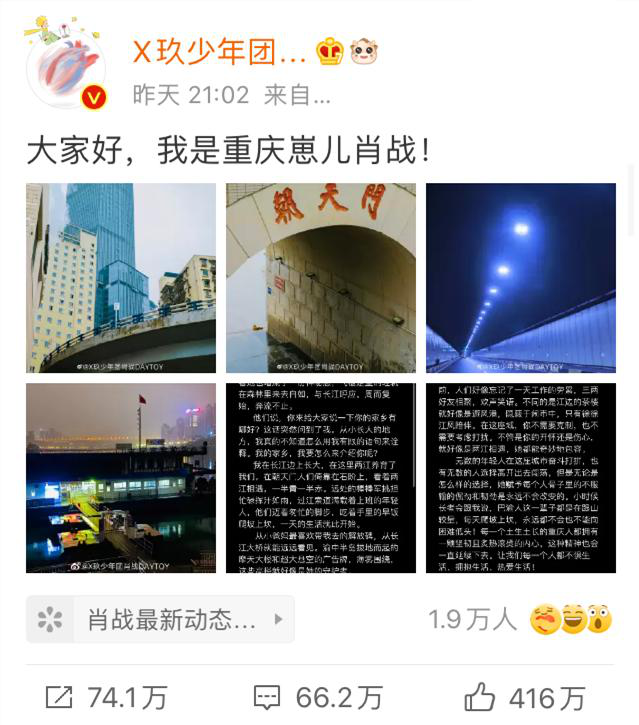
Task: Open the text image starting with 他们说
Action: pos(320,477)
